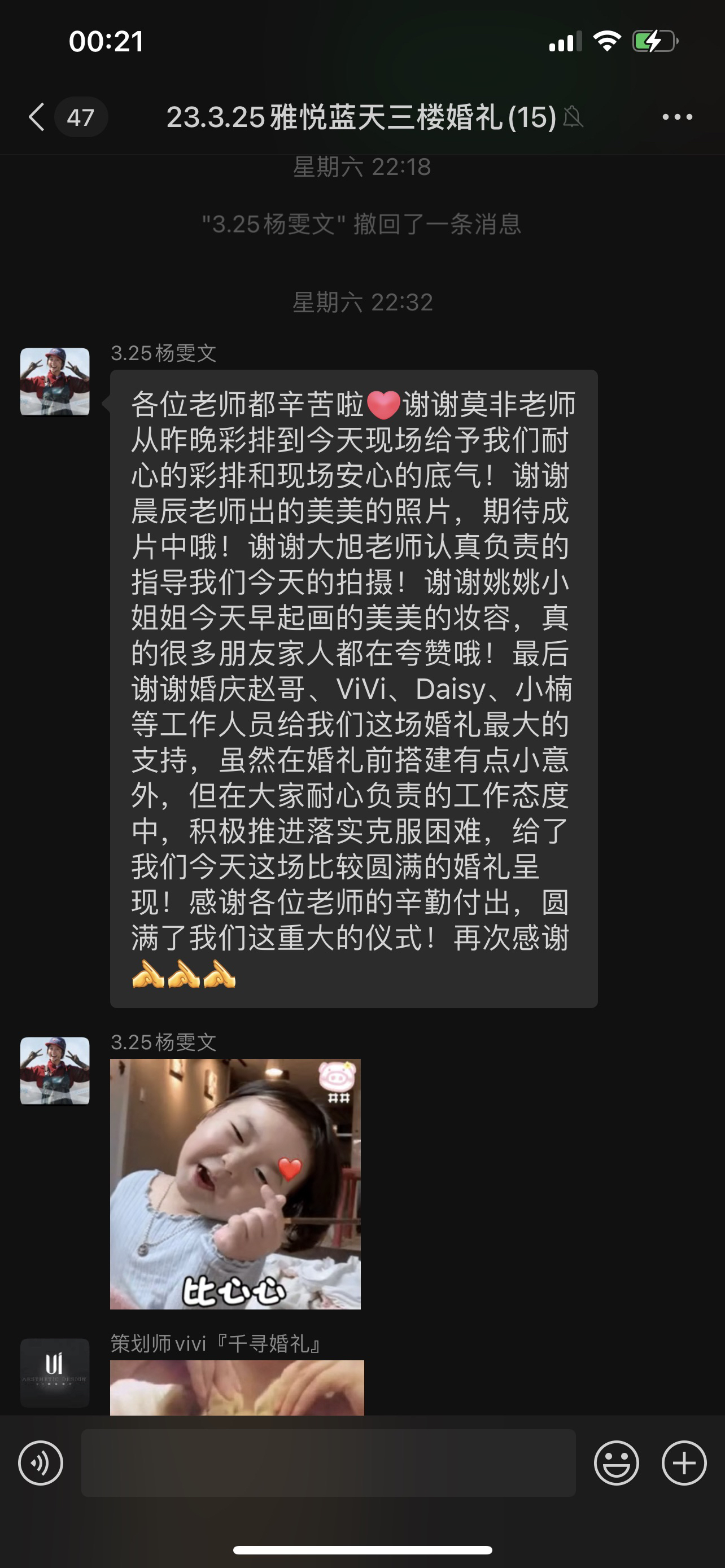Viewport: 725px width, 1568px height.
Task: Go back to the chat list
Action: point(37,117)
